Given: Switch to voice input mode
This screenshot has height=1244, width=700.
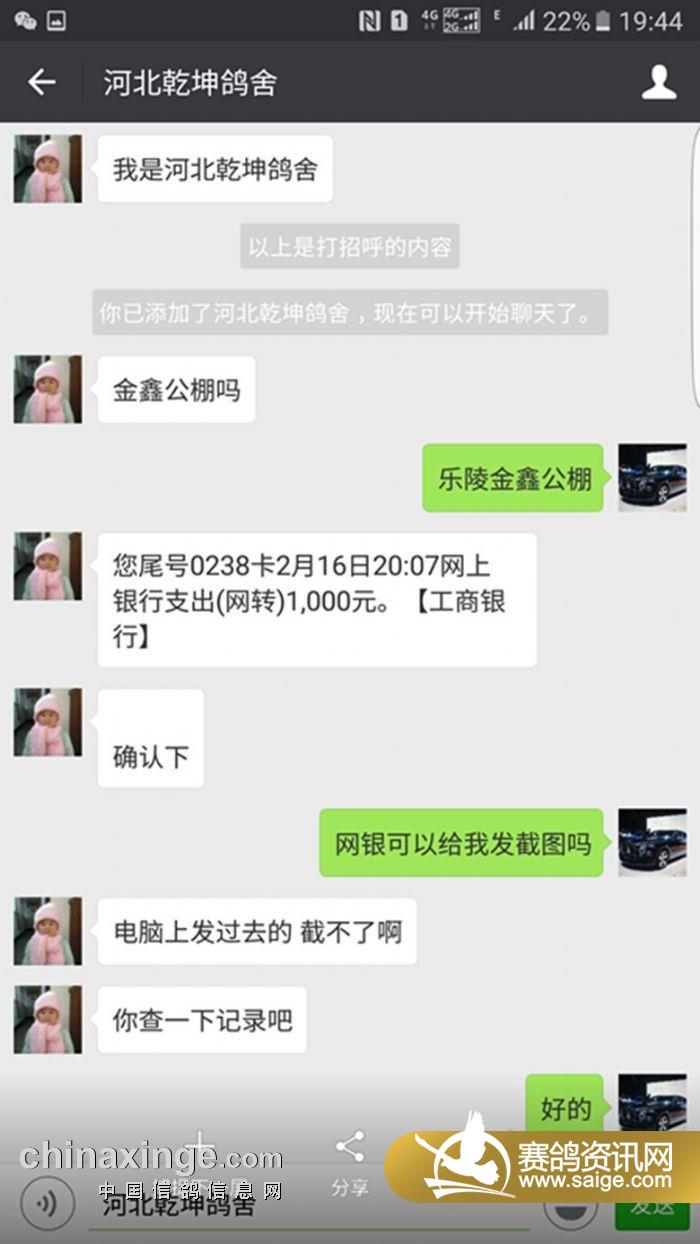Looking at the screenshot, I should [x=46, y=1203].
